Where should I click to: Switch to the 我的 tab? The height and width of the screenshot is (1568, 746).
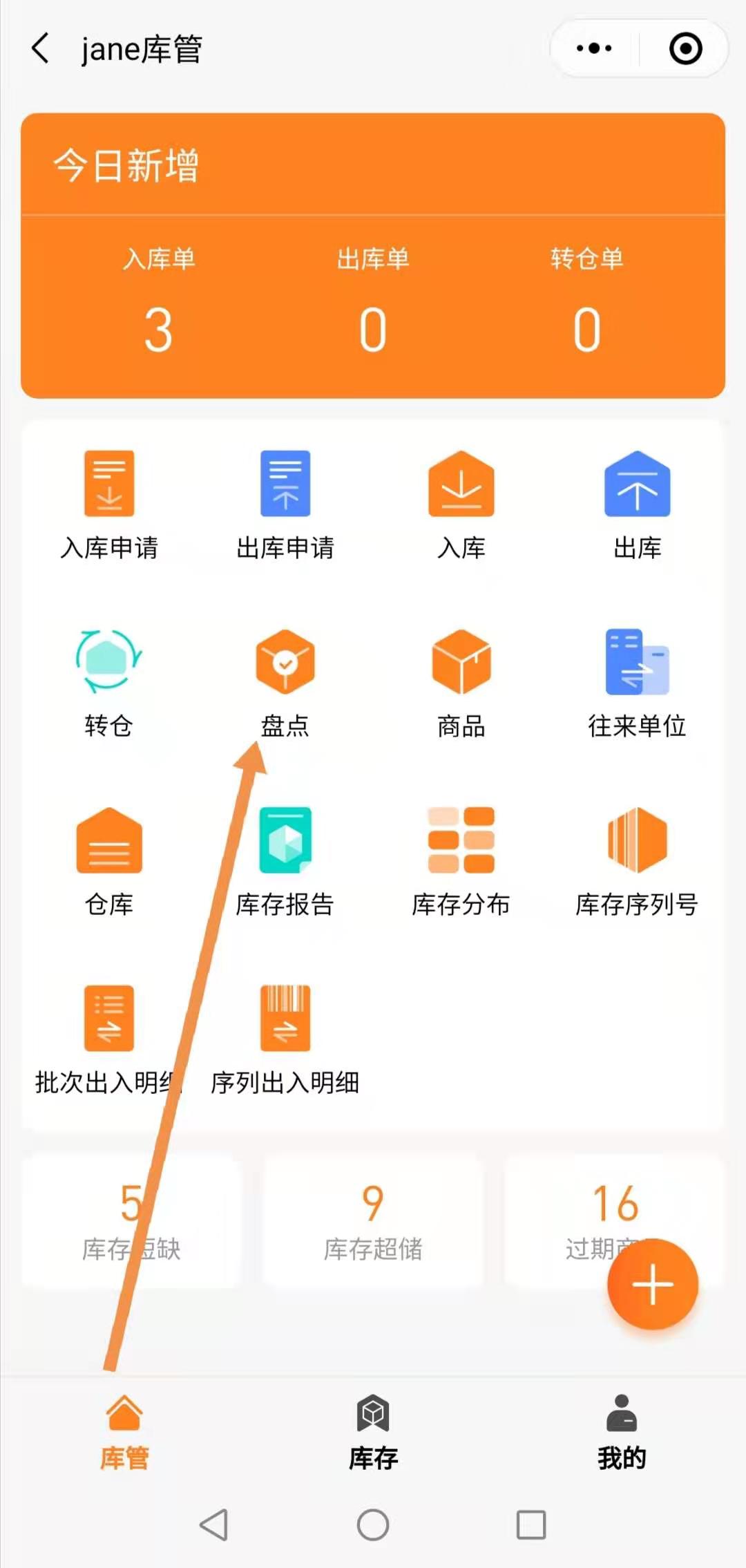coord(622,1432)
